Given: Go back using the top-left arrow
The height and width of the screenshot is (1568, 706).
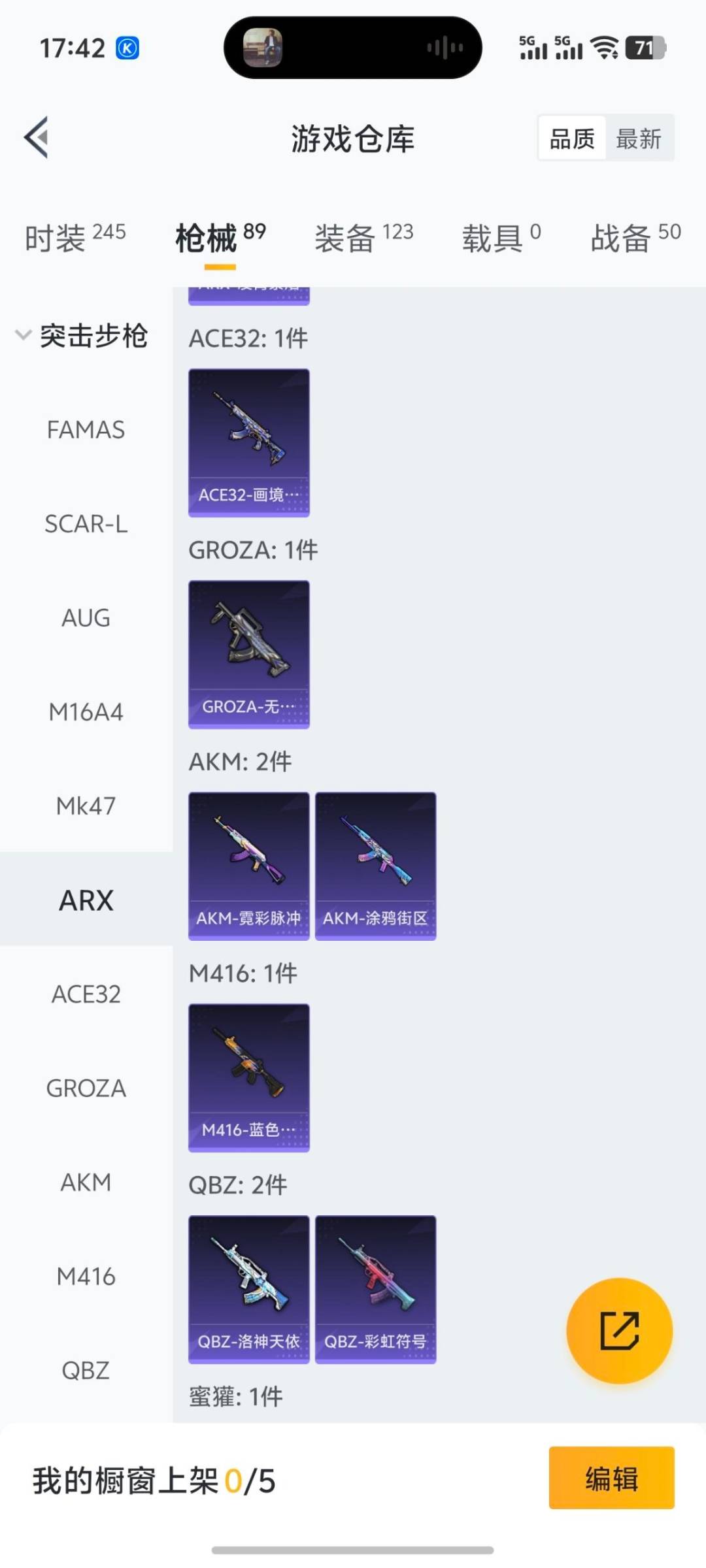Looking at the screenshot, I should 37,137.
